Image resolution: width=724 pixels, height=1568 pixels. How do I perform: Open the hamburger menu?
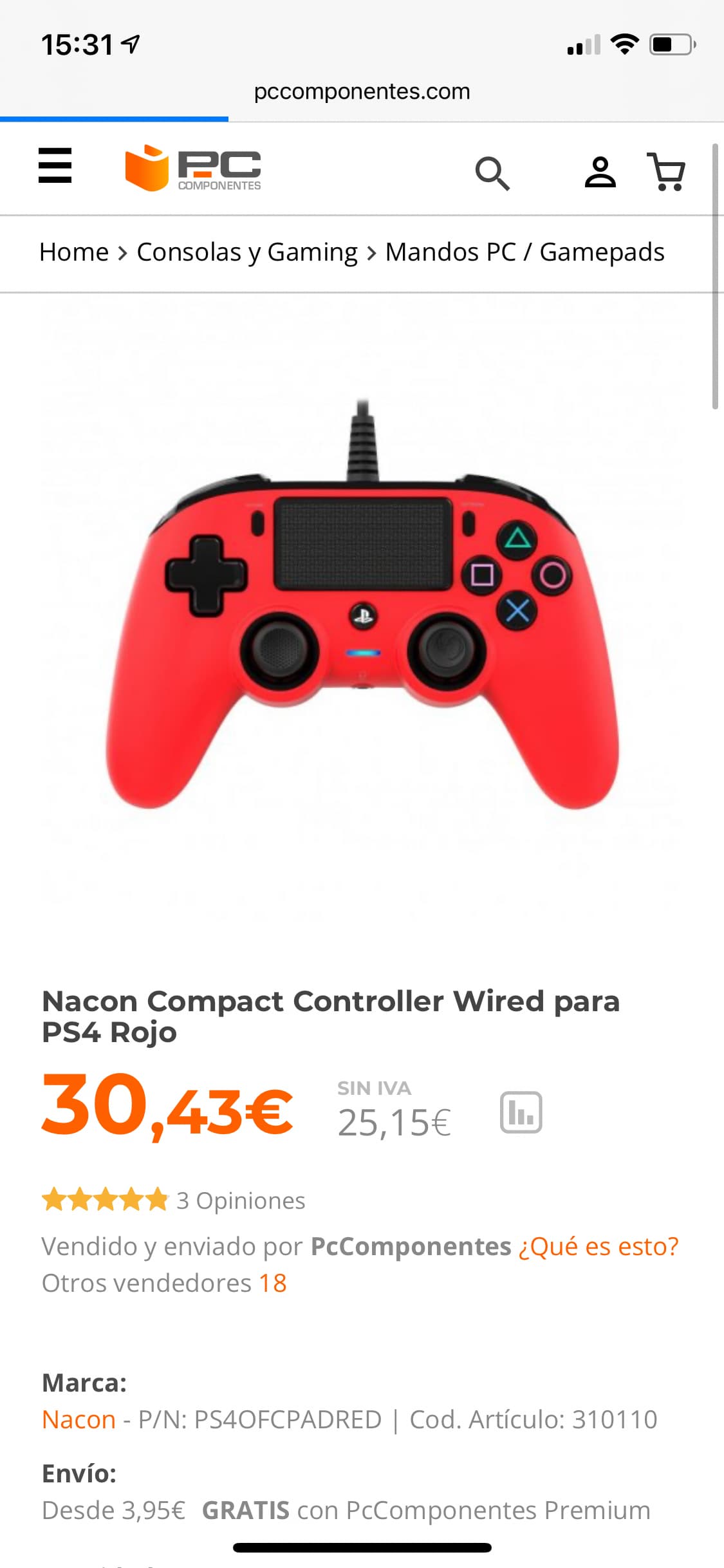55,166
